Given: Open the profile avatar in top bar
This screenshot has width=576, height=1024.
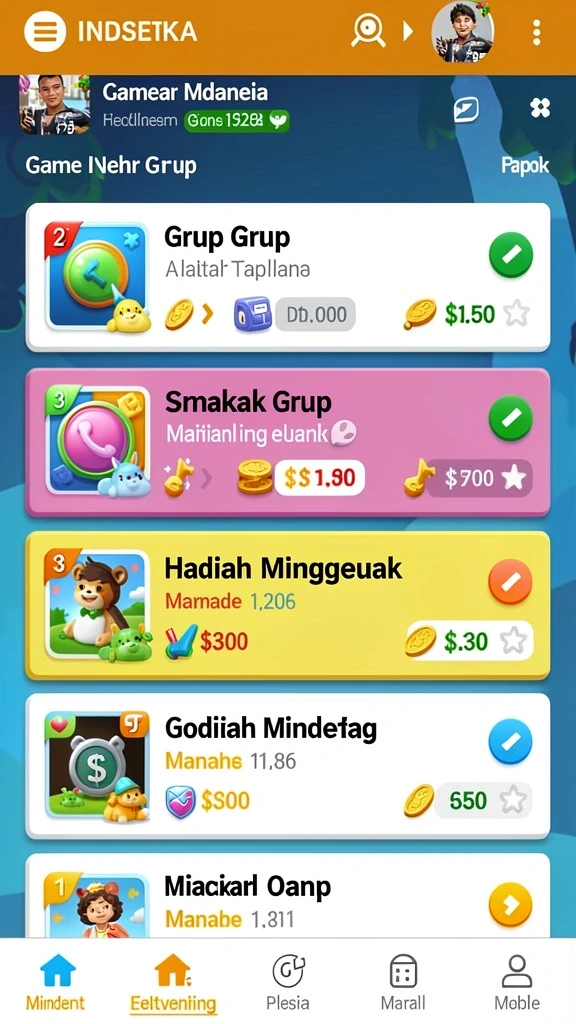Looking at the screenshot, I should point(463,31).
